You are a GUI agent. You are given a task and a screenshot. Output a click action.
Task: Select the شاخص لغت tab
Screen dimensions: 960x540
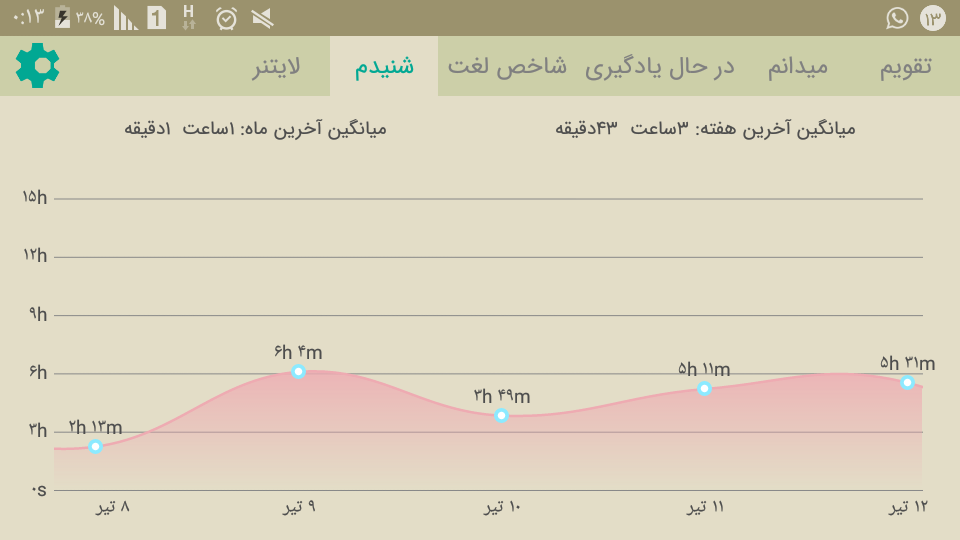(x=507, y=66)
